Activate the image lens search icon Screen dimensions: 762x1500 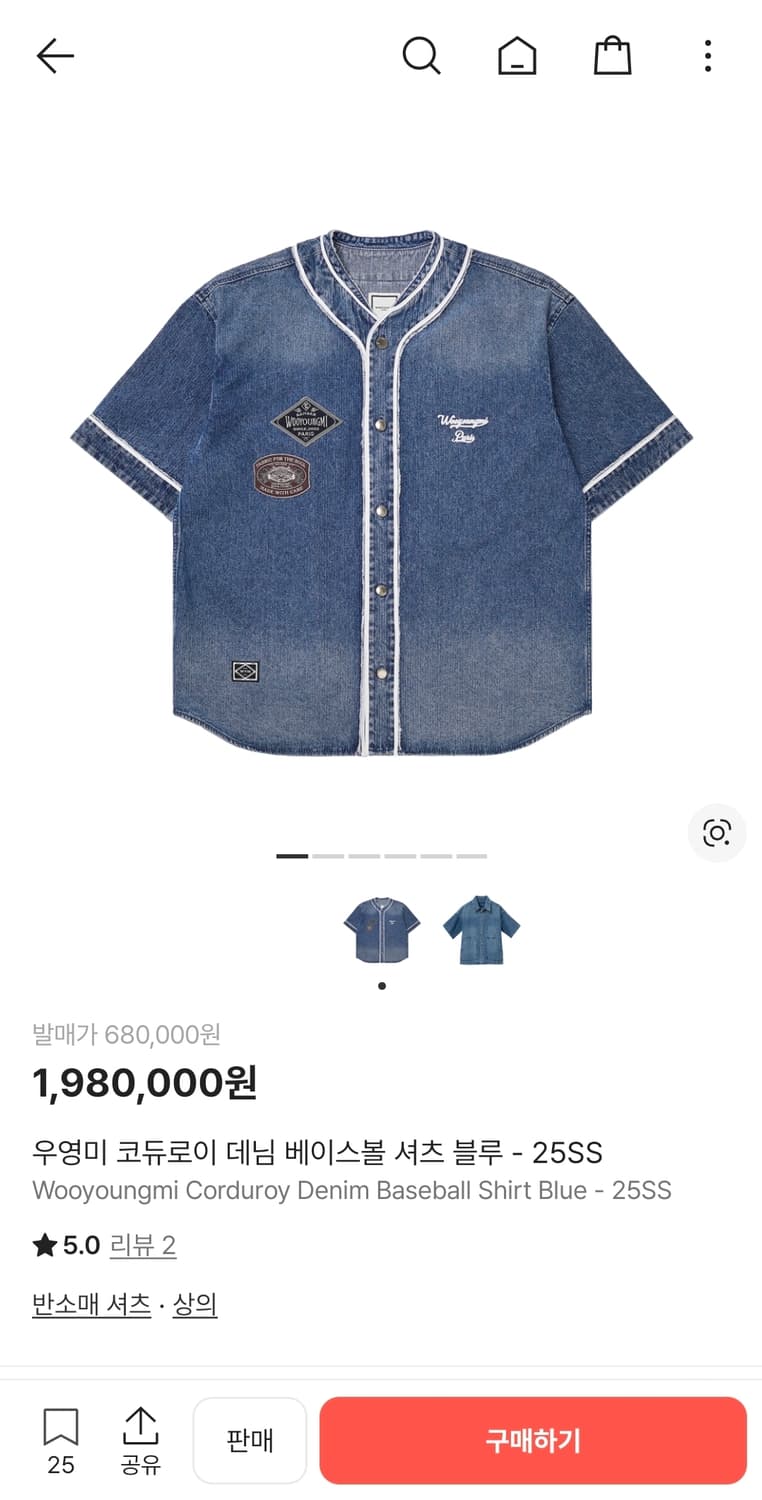tap(717, 833)
